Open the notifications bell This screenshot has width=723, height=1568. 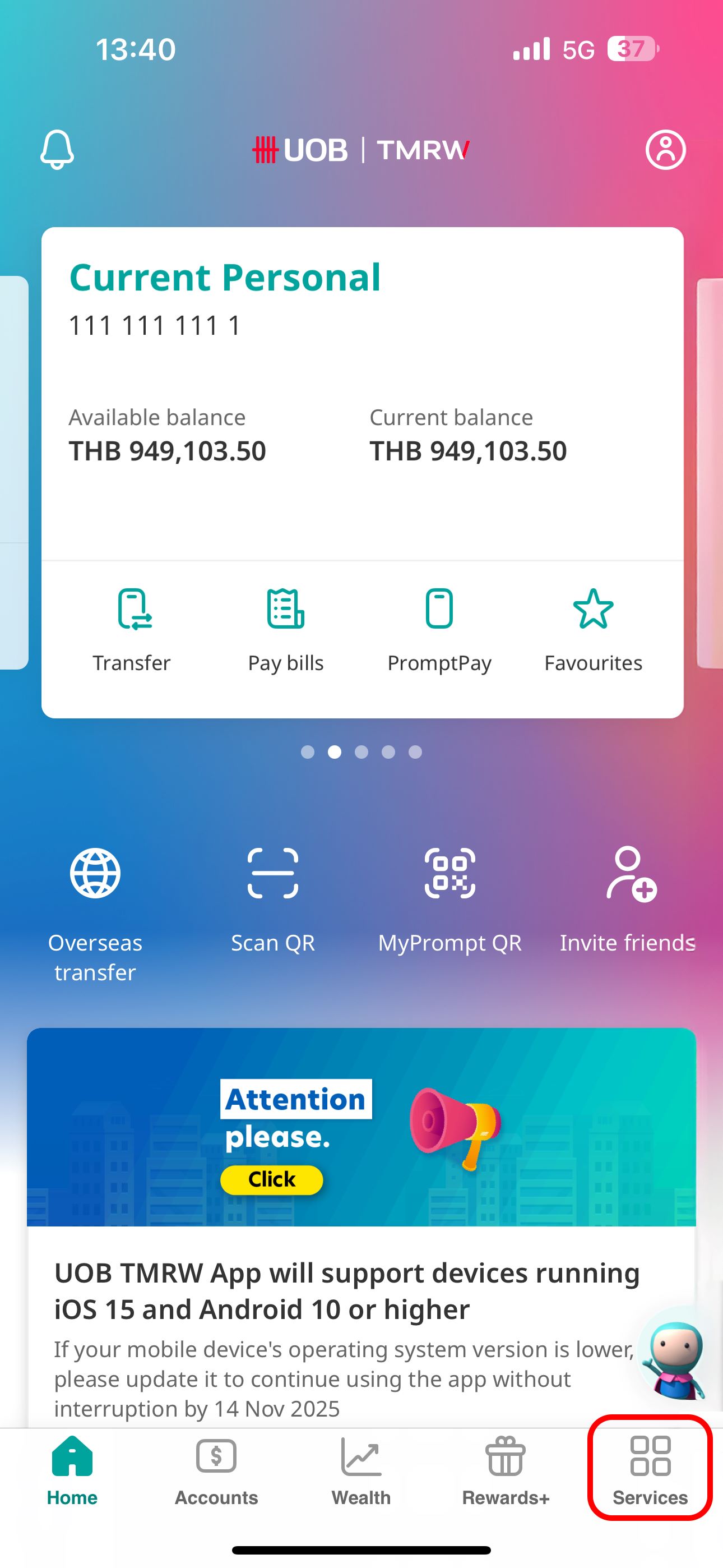57,150
